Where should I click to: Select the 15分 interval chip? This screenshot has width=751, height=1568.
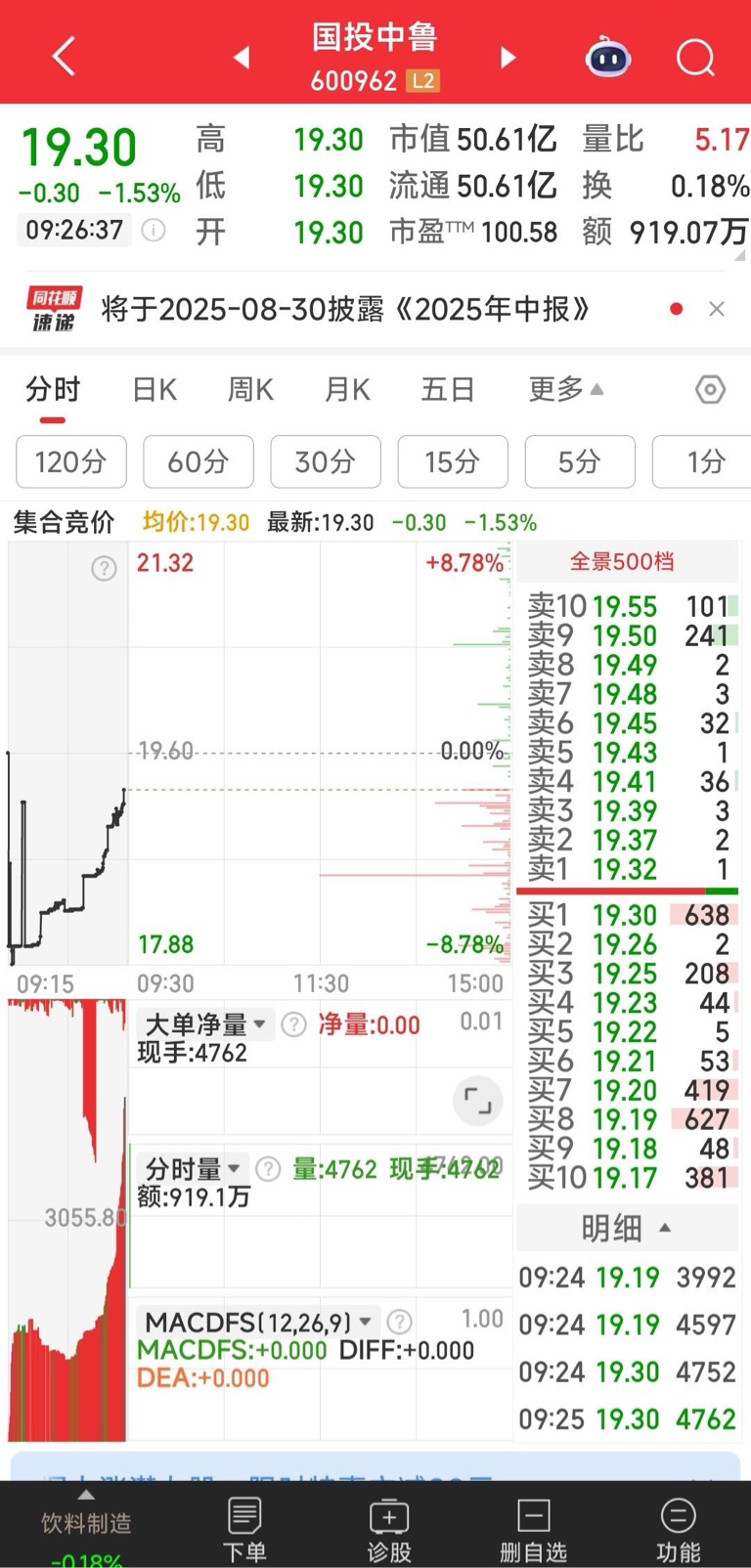[453, 461]
